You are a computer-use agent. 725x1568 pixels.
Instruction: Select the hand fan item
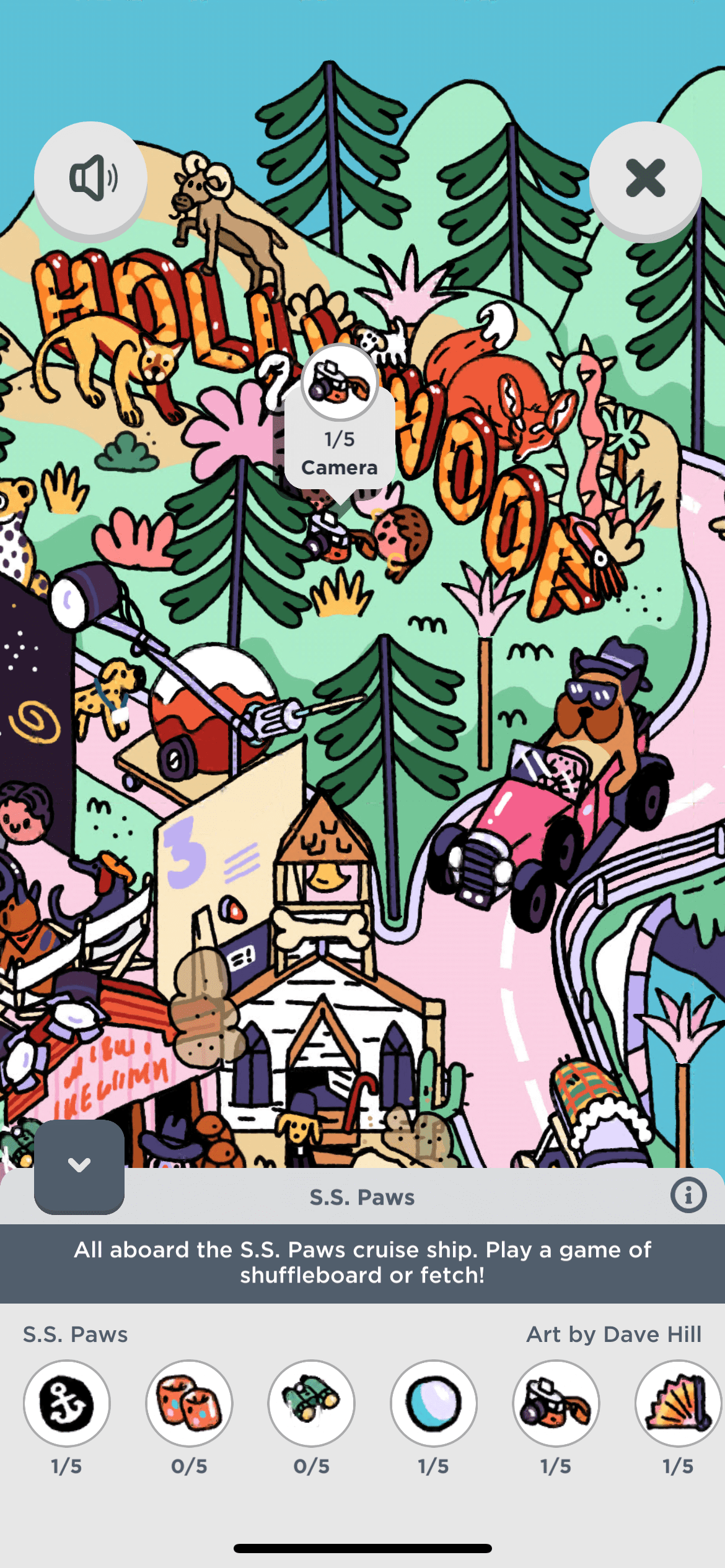coord(678,1403)
